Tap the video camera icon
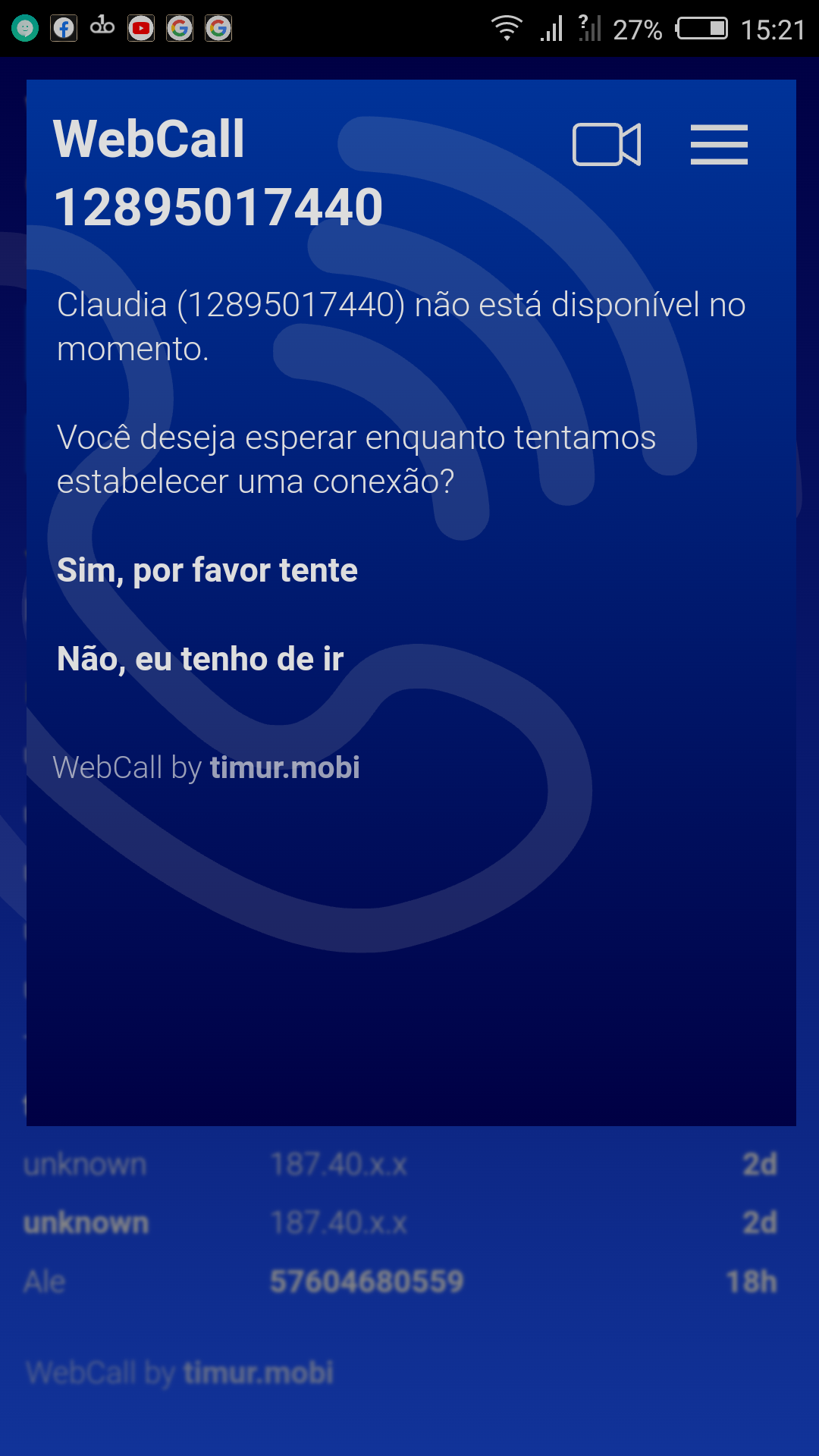Viewport: 819px width, 1456px height. coord(606,144)
